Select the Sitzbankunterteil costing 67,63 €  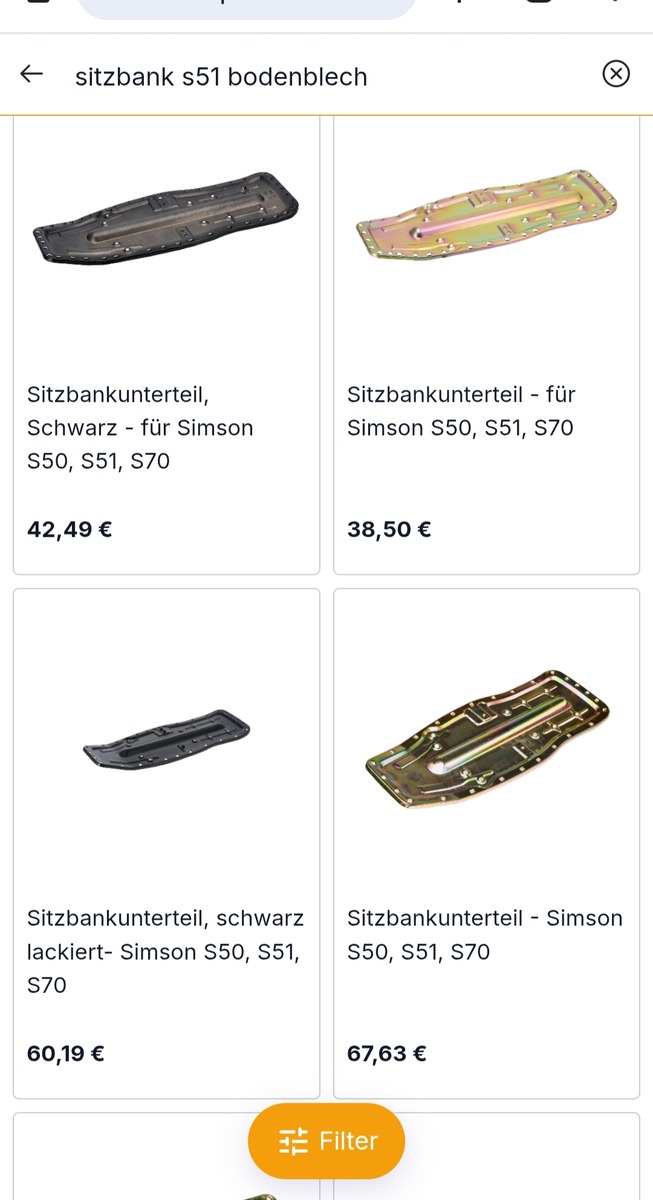coord(486,843)
